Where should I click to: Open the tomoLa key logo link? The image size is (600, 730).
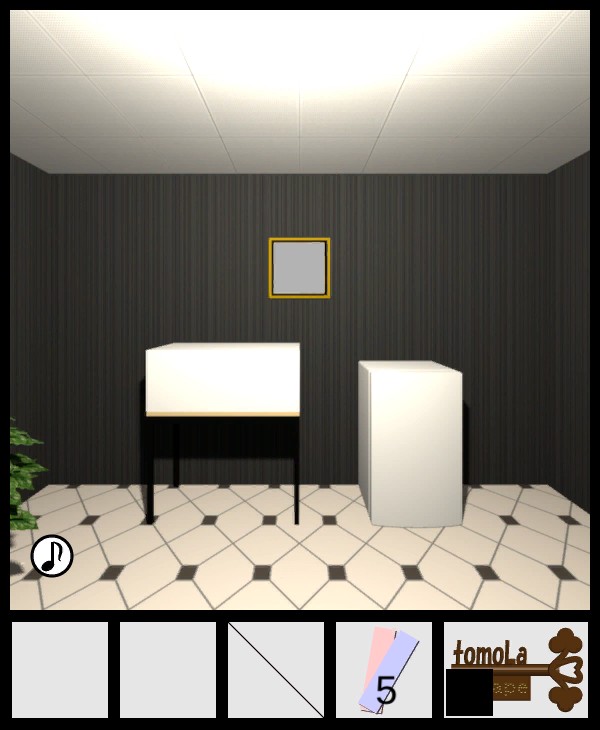click(x=516, y=668)
